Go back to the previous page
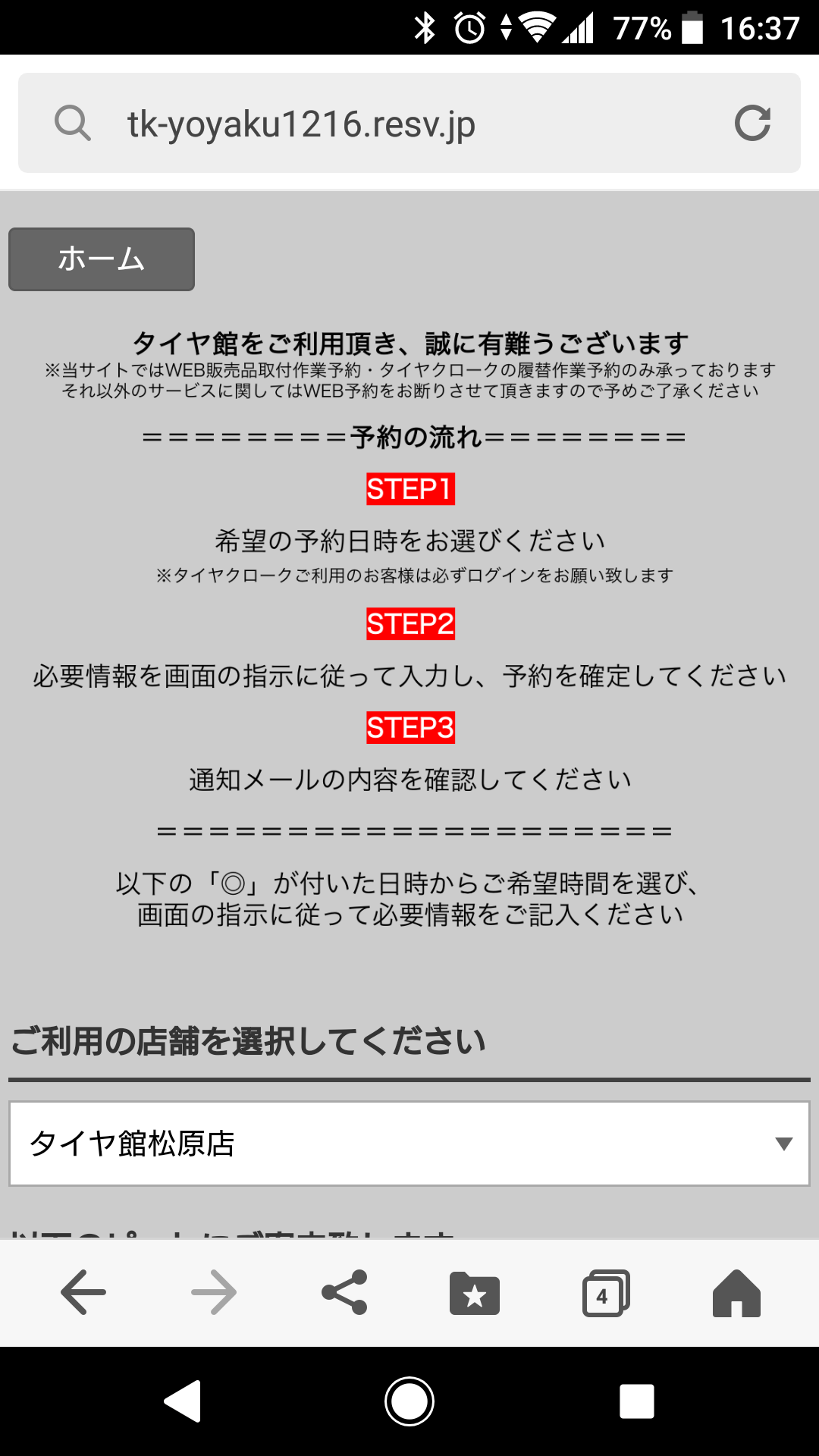819x1456 pixels. tap(83, 1292)
